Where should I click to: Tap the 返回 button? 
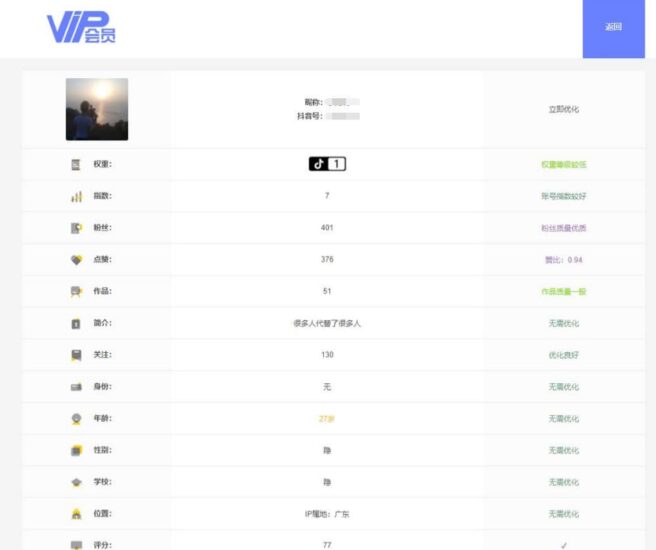(x=614, y=28)
